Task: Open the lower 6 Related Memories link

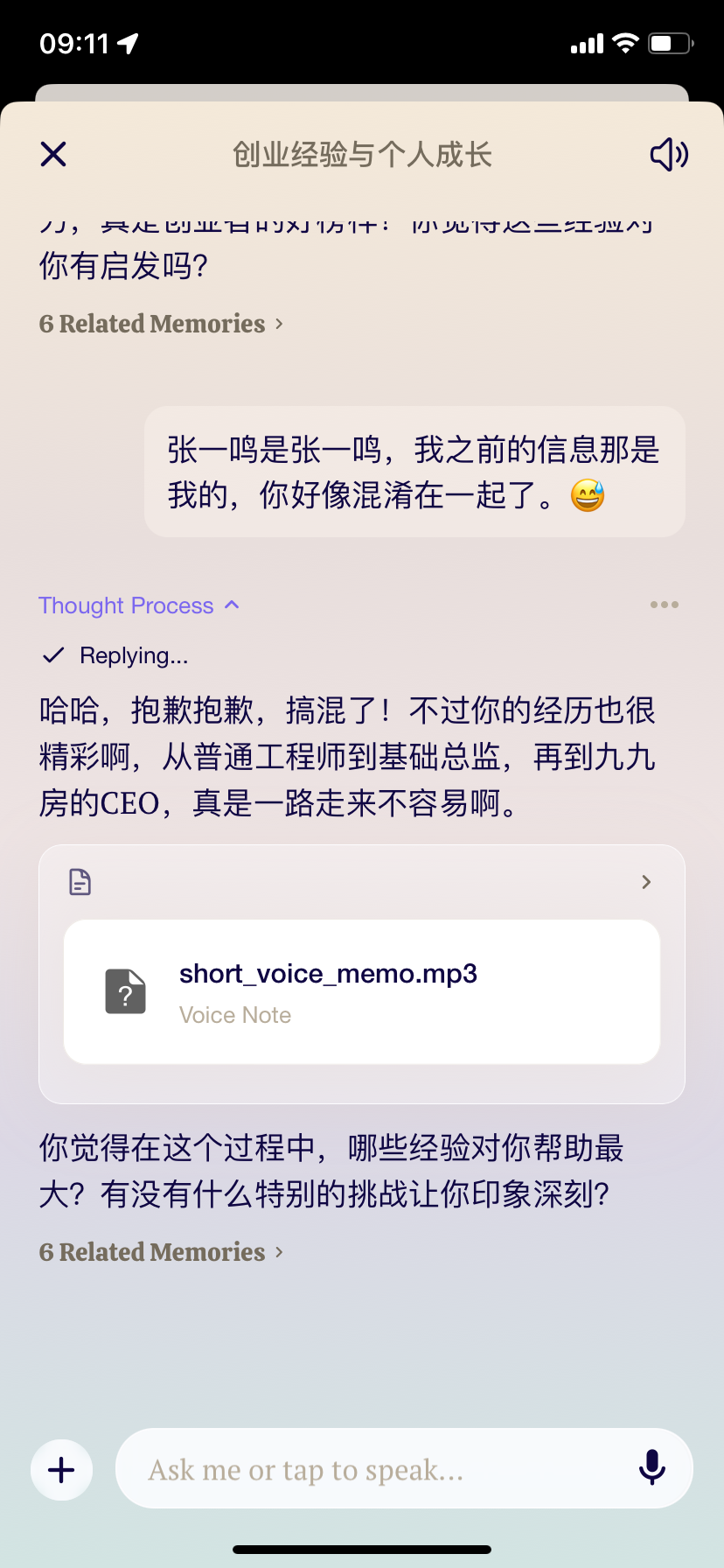Action: coord(161,1252)
